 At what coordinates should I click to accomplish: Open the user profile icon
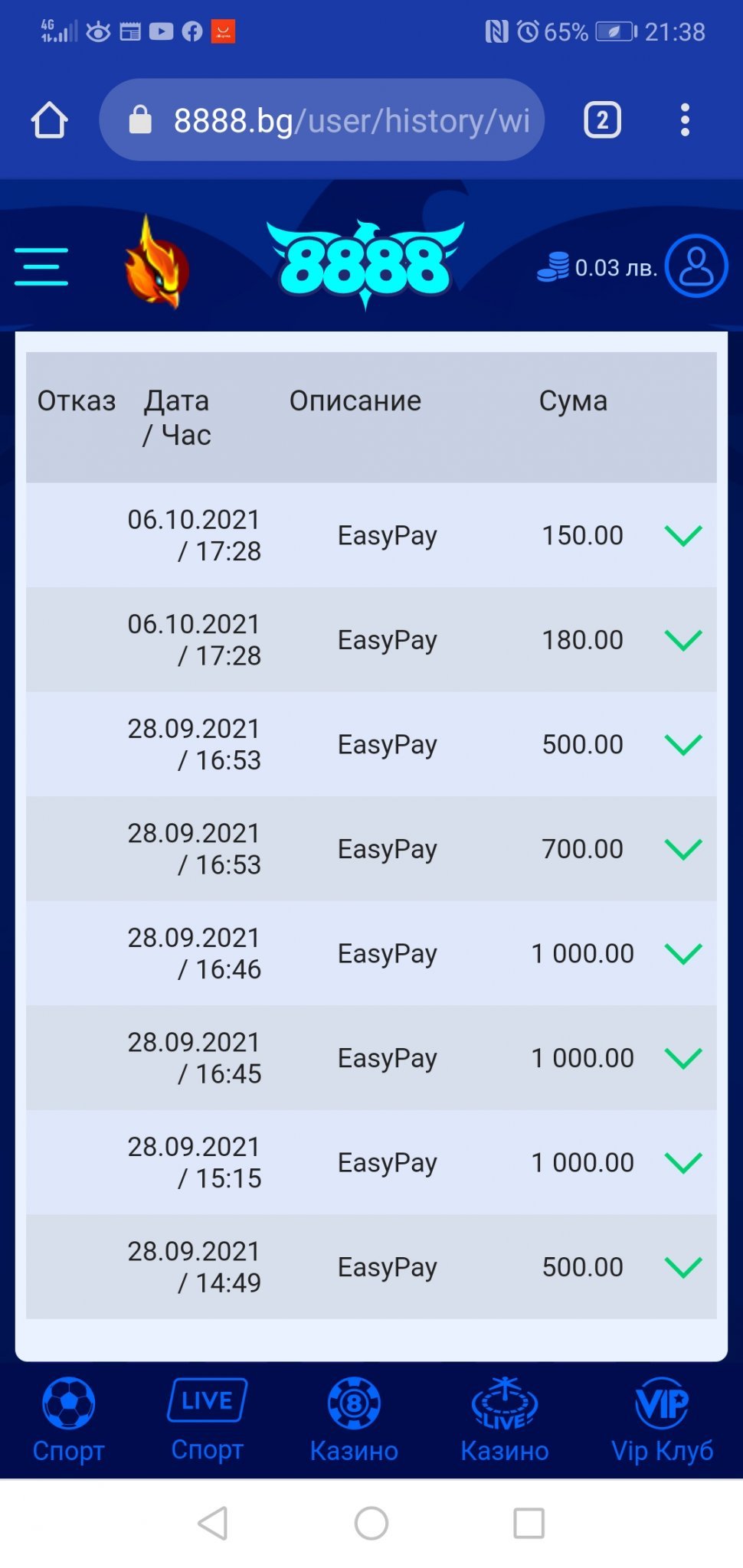point(696,266)
